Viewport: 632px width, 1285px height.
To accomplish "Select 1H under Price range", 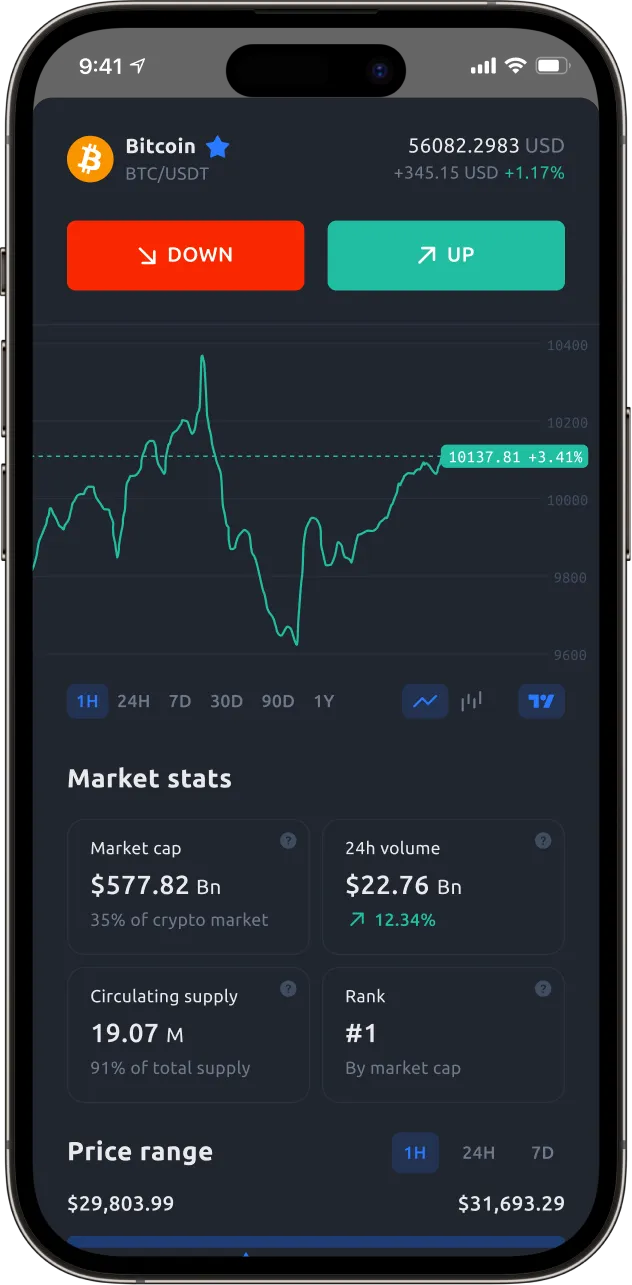I will [x=415, y=1153].
